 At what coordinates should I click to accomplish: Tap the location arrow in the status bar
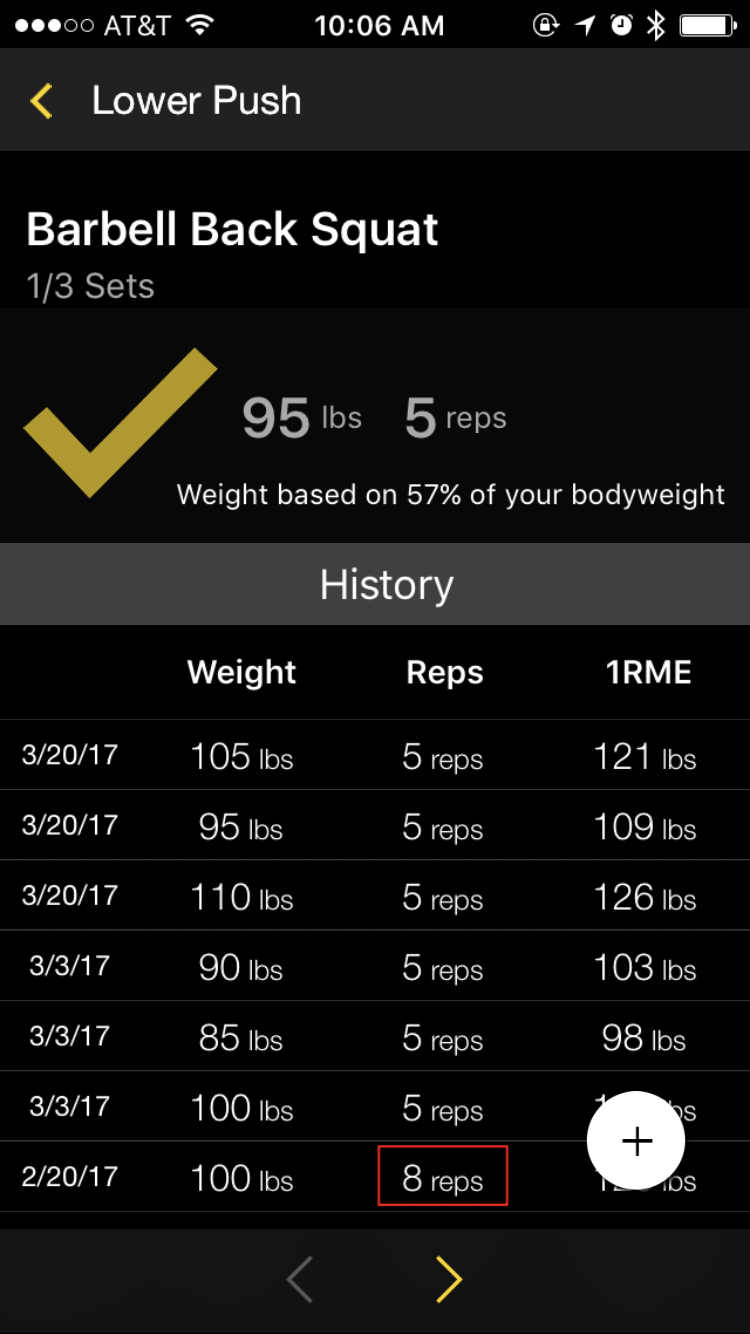584,25
